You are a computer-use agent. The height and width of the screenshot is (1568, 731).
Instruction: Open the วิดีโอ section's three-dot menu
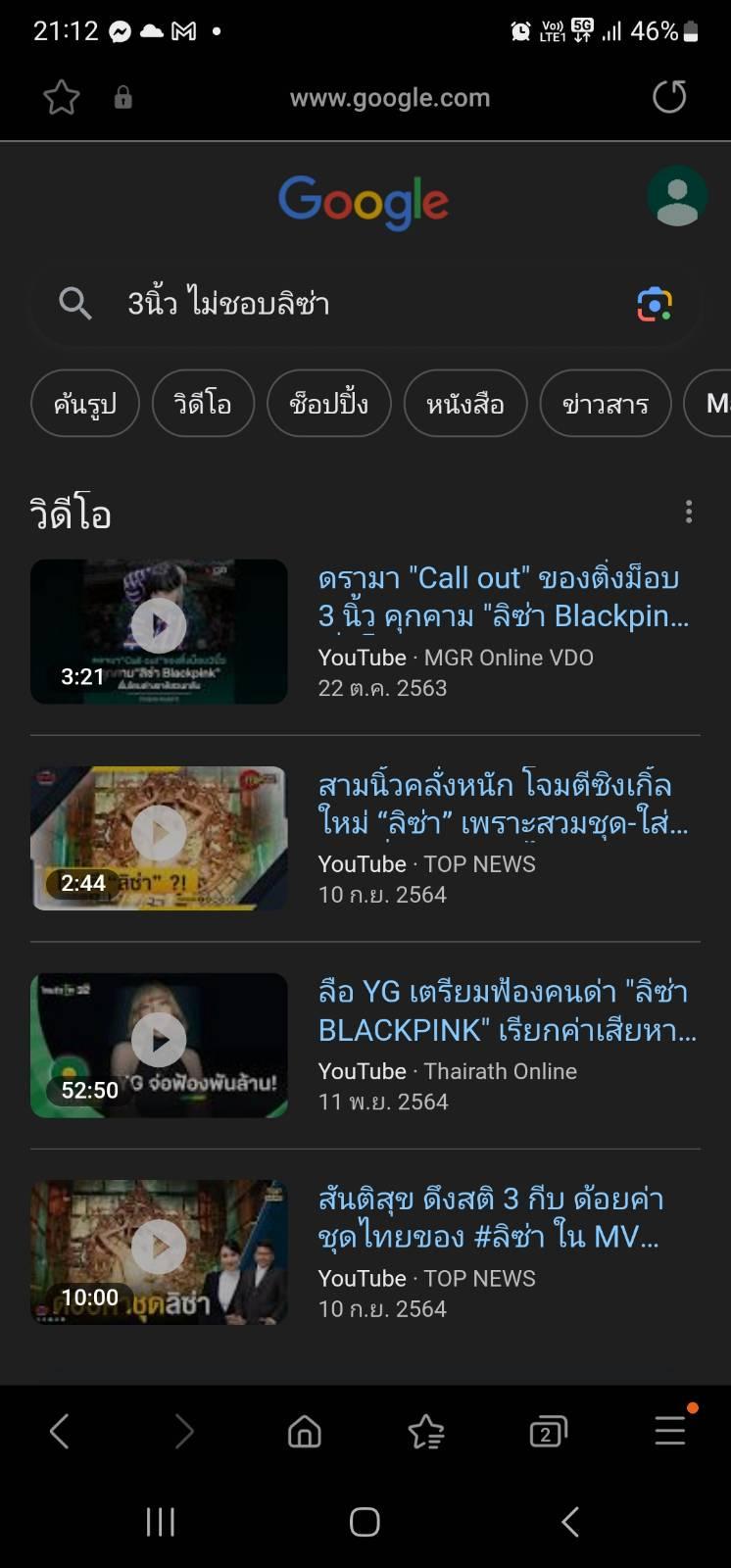(689, 512)
